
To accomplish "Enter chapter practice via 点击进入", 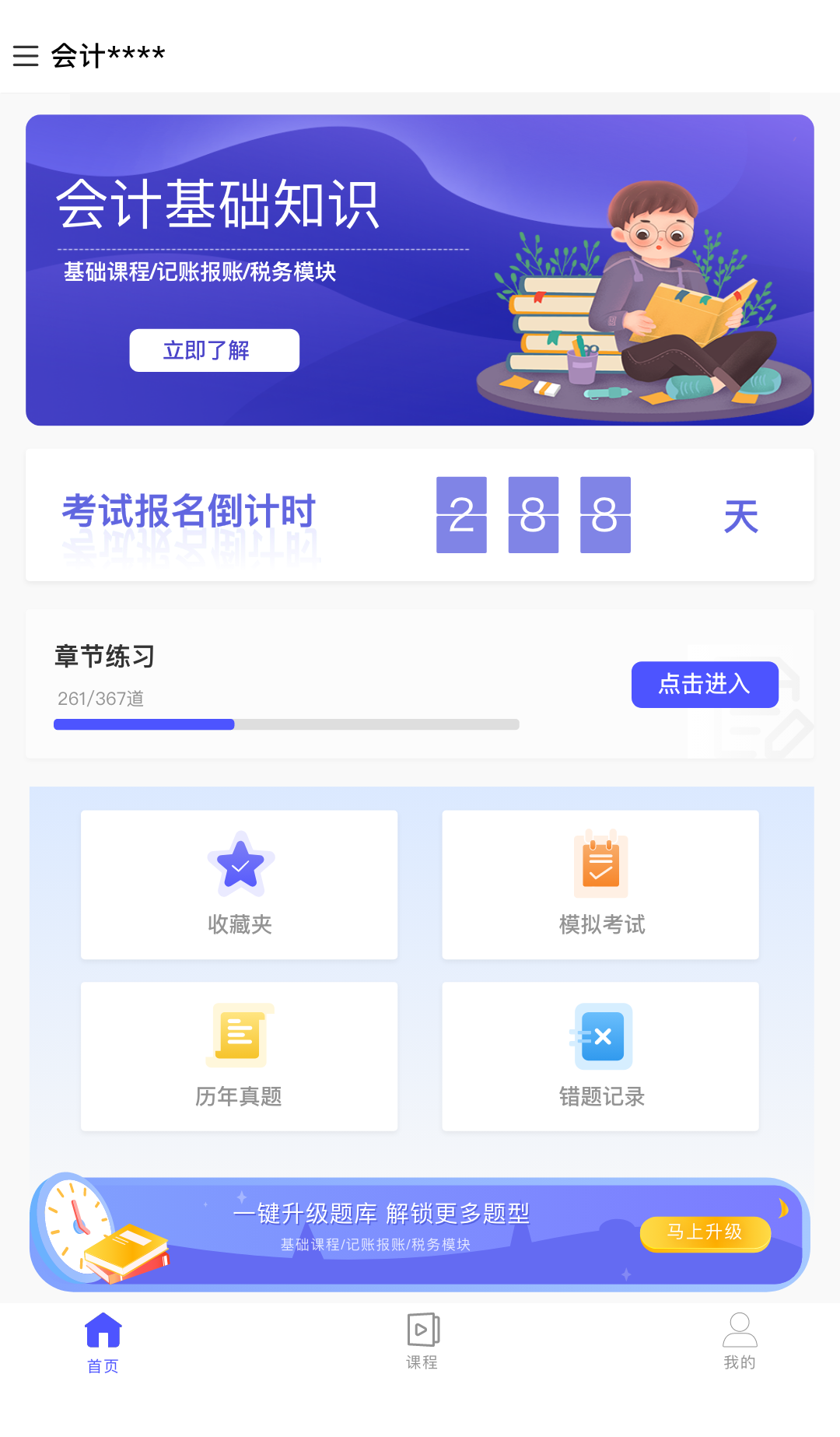I will [x=704, y=684].
